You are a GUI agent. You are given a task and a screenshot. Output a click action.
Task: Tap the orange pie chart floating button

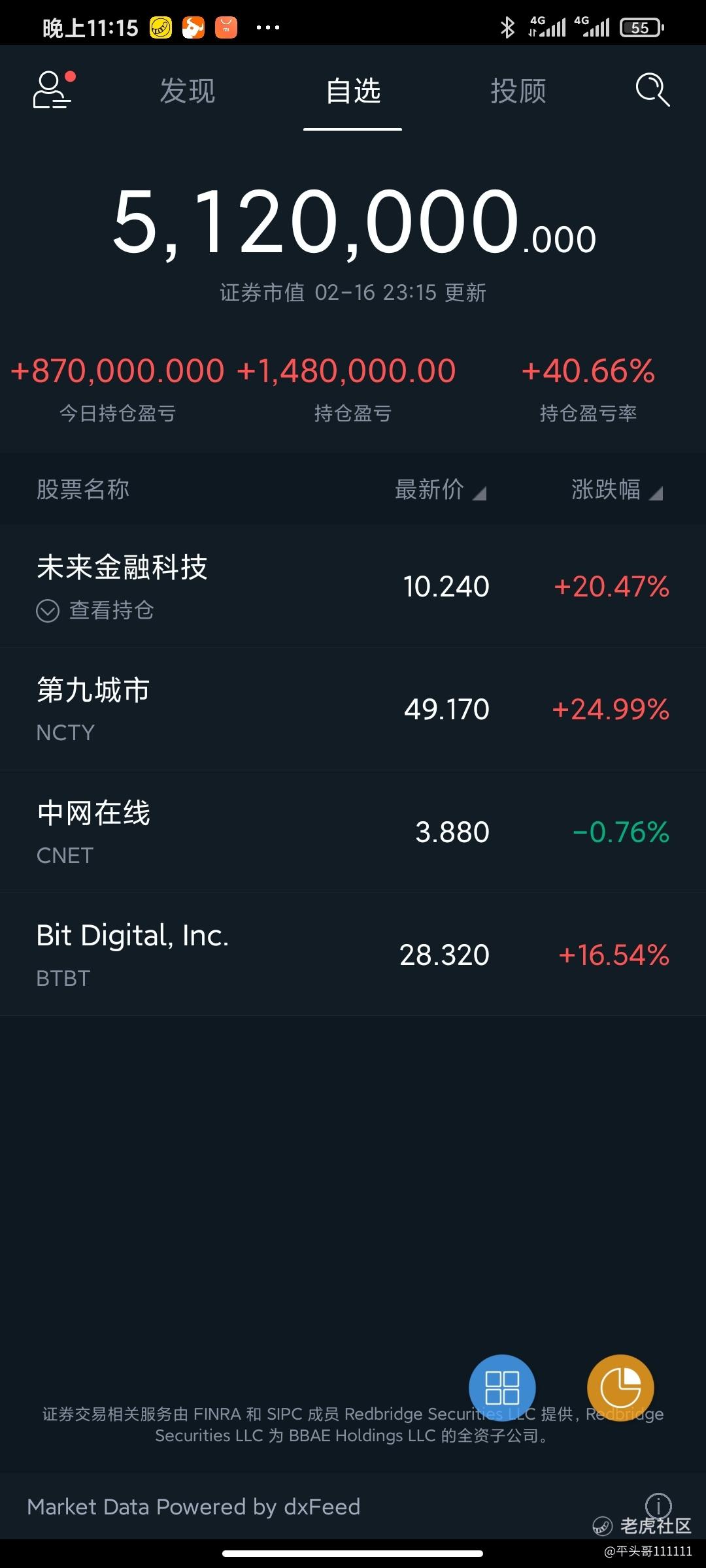(620, 1388)
